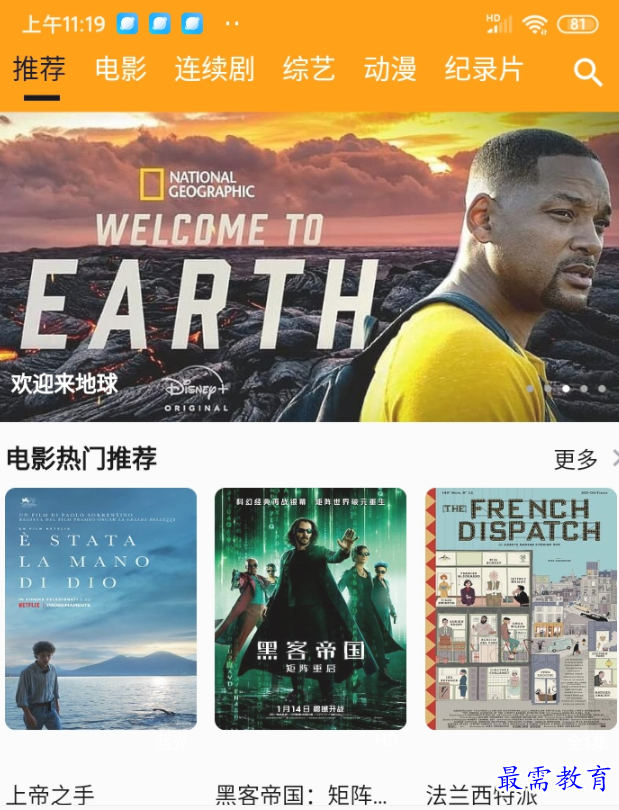Switch to the 连续剧 tab
619x810 pixels.
(214, 69)
